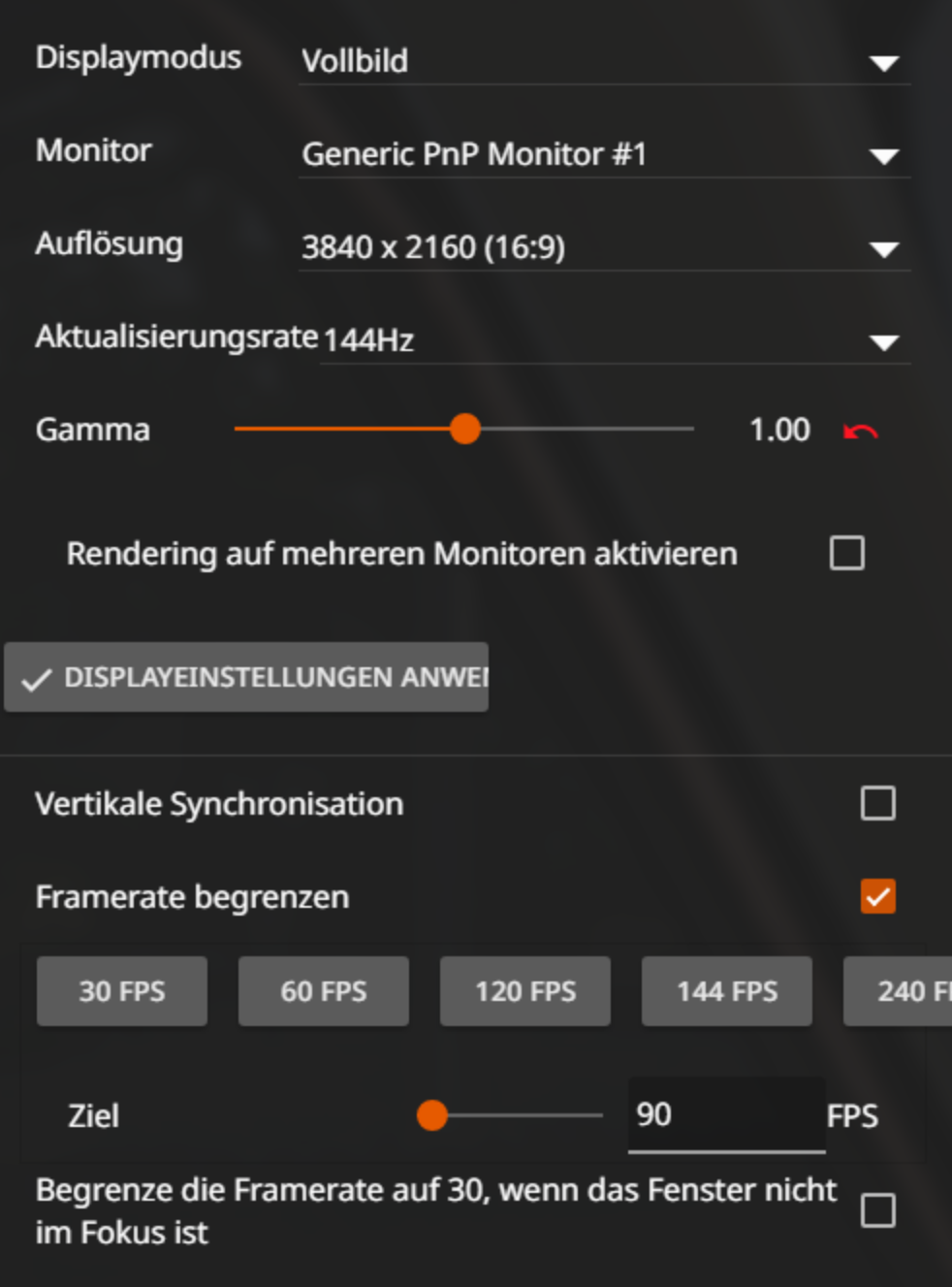Screen dimensions: 952x1287
Task: Tap Displayeinstellungen anwenden button
Action: pos(246,677)
